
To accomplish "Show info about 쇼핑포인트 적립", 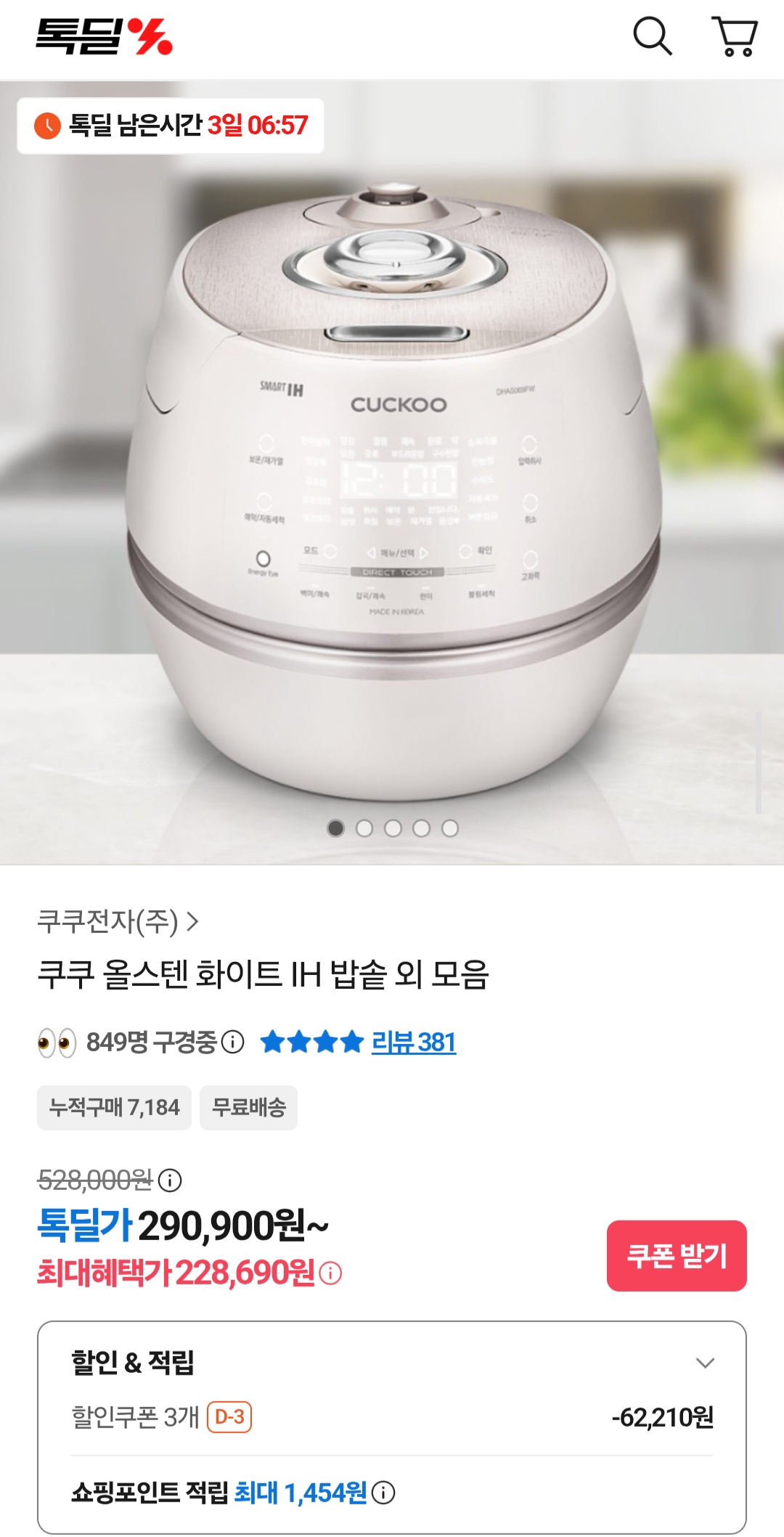I will (x=383, y=1493).
